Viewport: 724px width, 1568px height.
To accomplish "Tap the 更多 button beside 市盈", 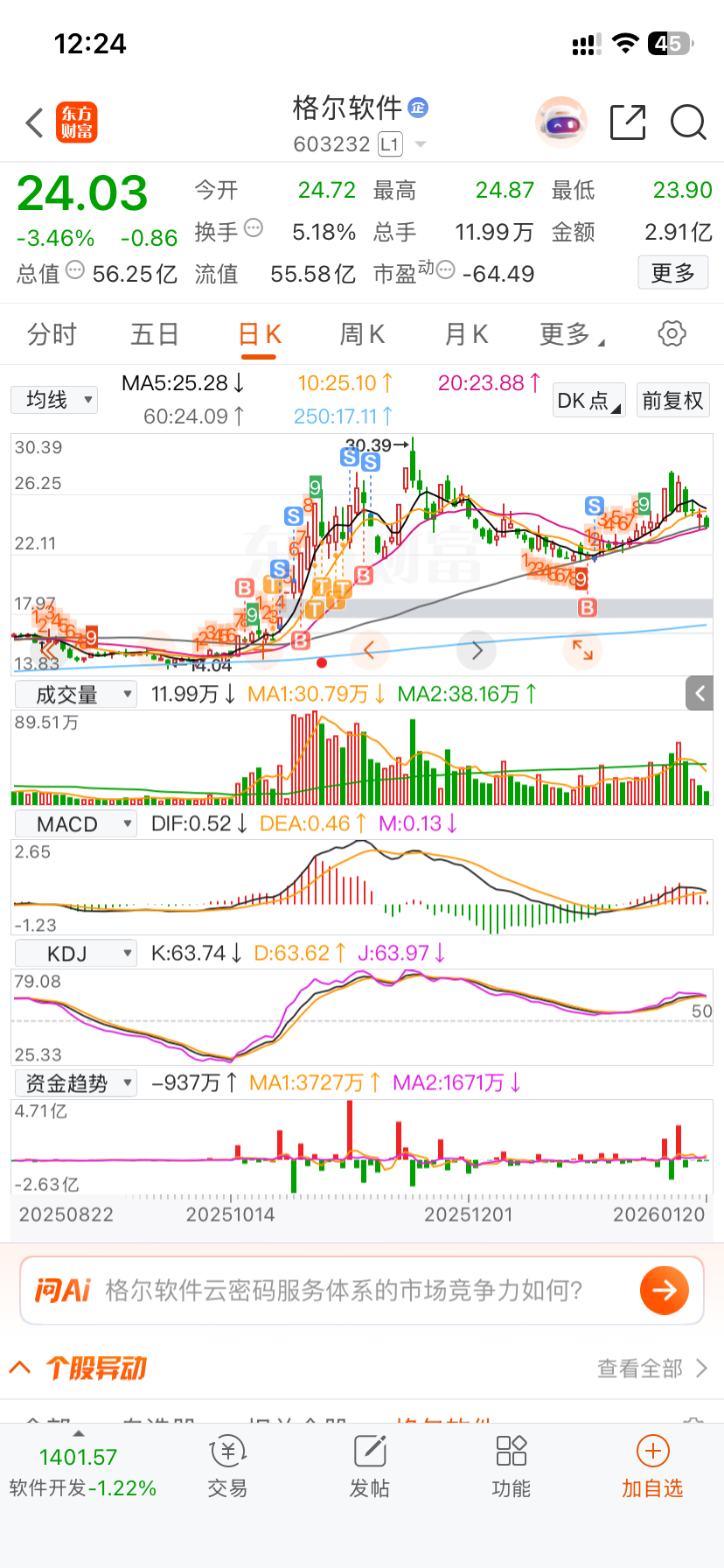I will (x=672, y=273).
